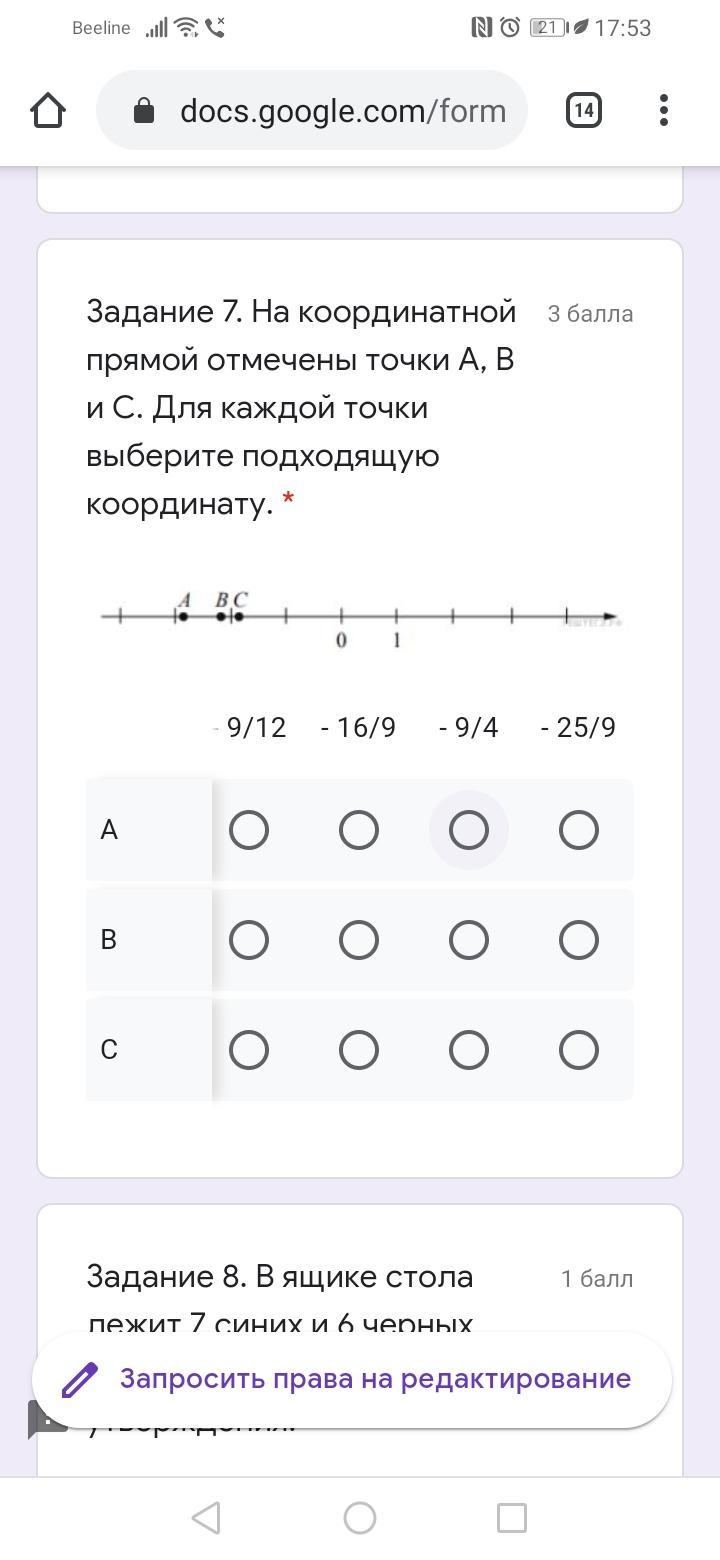Image resolution: width=720 pixels, height=1560 pixels.
Task: Go to browser home page
Action: click(48, 110)
